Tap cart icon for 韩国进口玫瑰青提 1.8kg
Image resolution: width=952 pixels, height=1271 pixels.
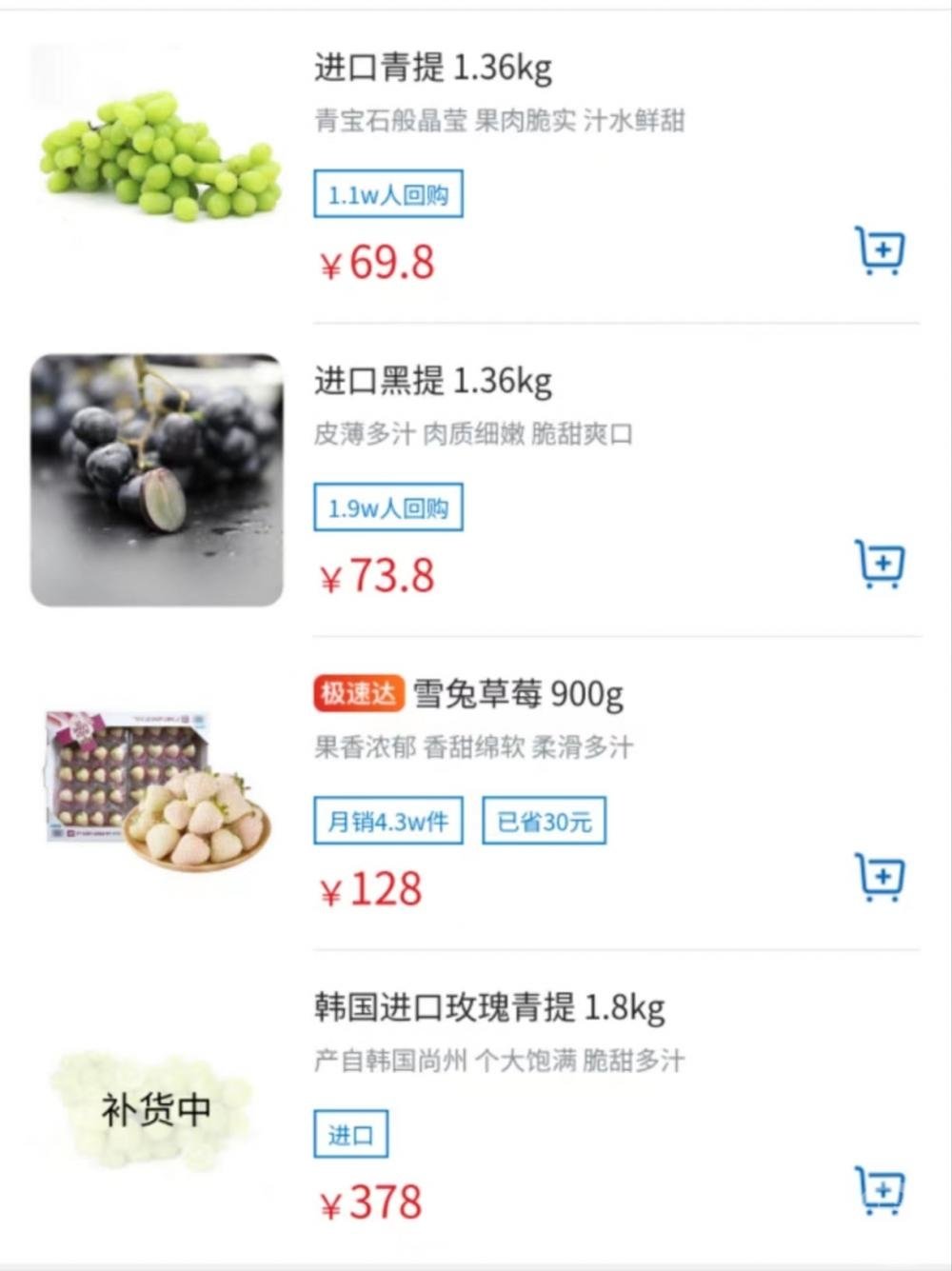click(x=880, y=1190)
